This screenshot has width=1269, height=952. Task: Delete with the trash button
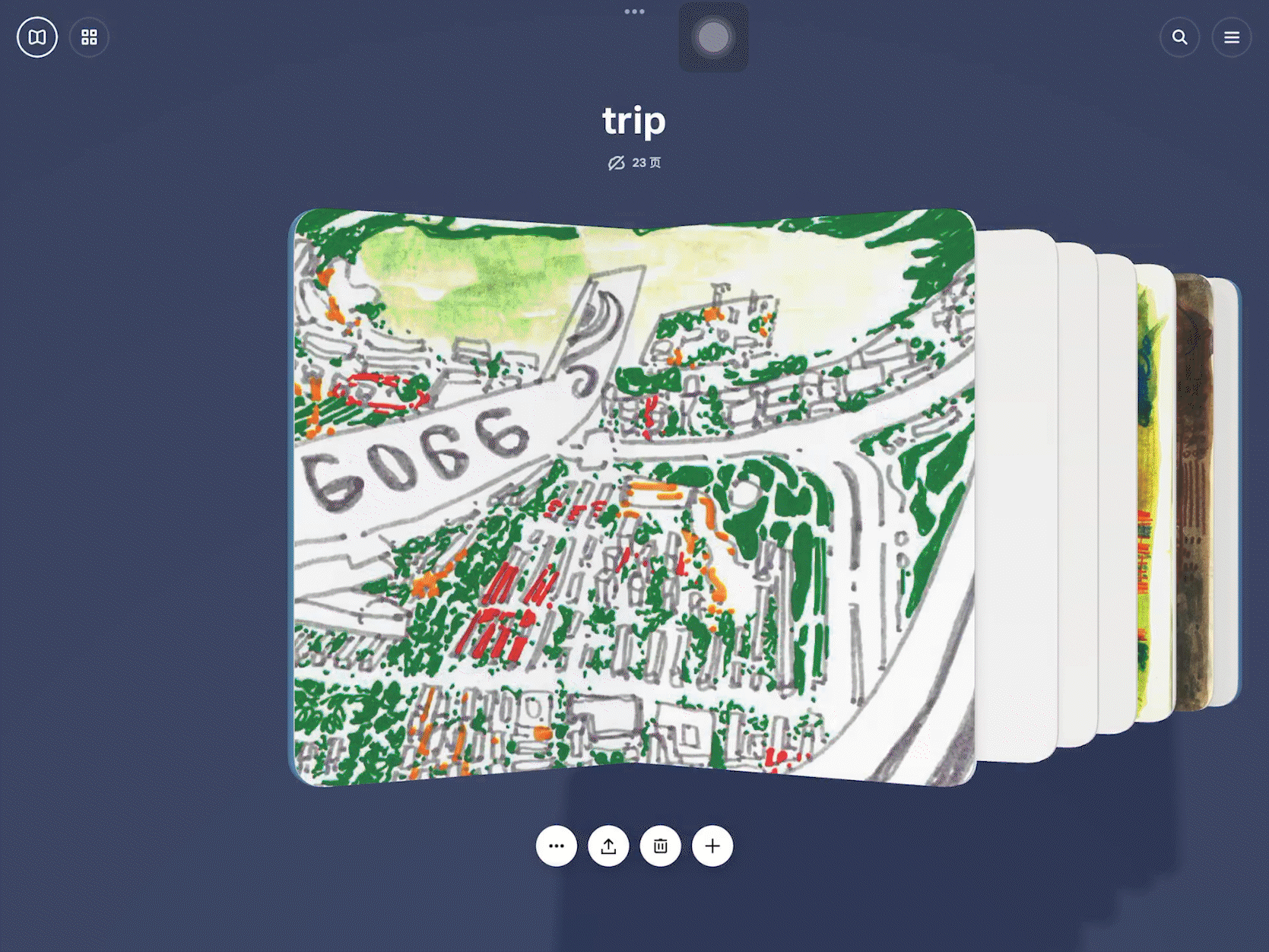tap(660, 846)
